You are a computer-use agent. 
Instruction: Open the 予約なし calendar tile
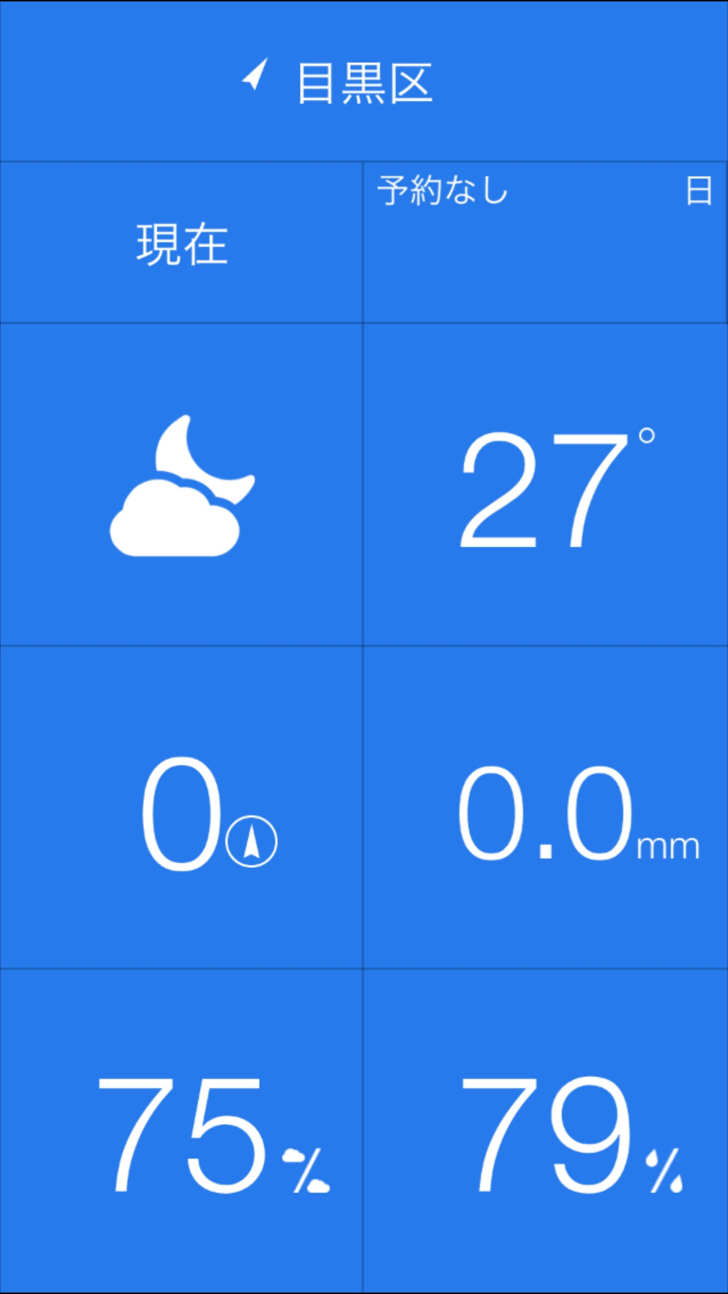tap(545, 243)
